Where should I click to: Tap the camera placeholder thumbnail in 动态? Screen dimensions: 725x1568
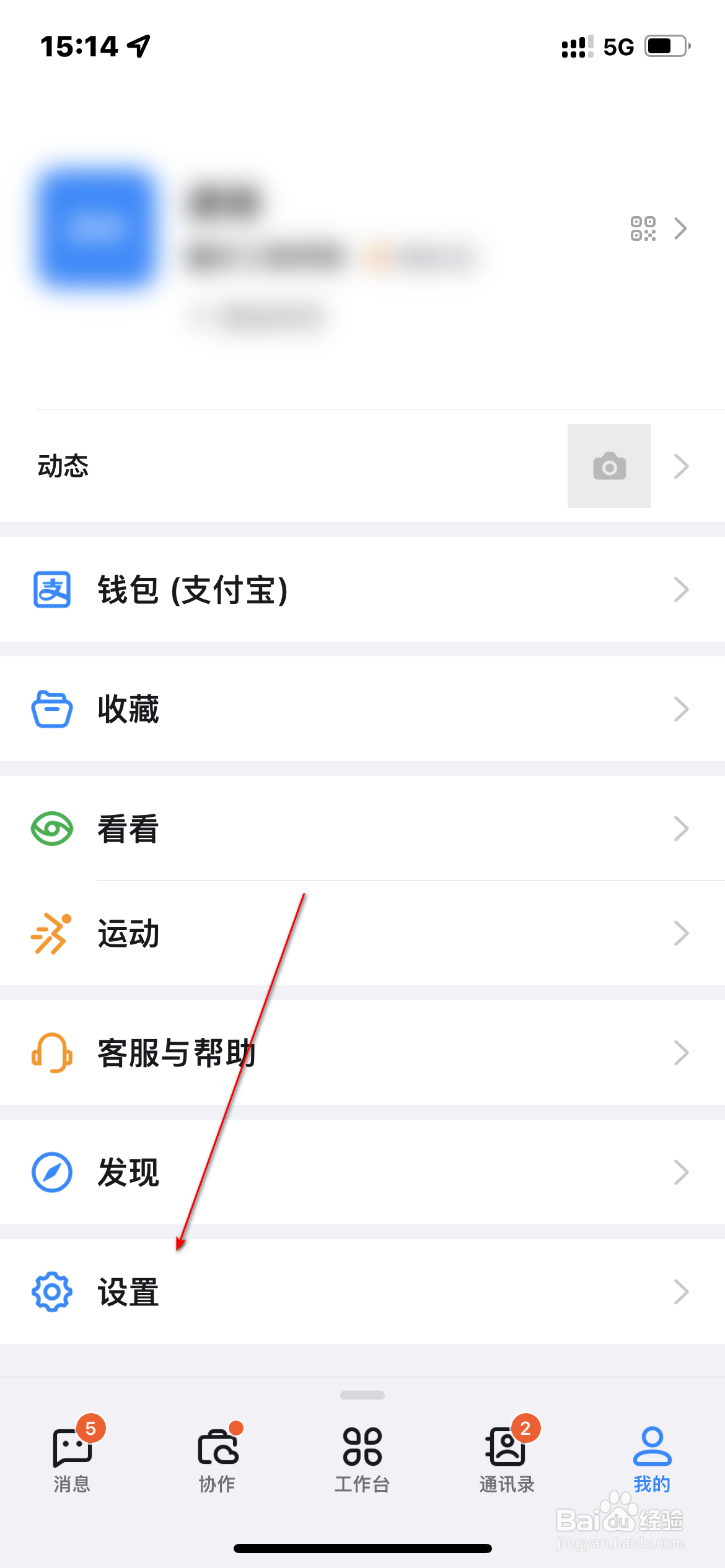pyautogui.click(x=609, y=466)
